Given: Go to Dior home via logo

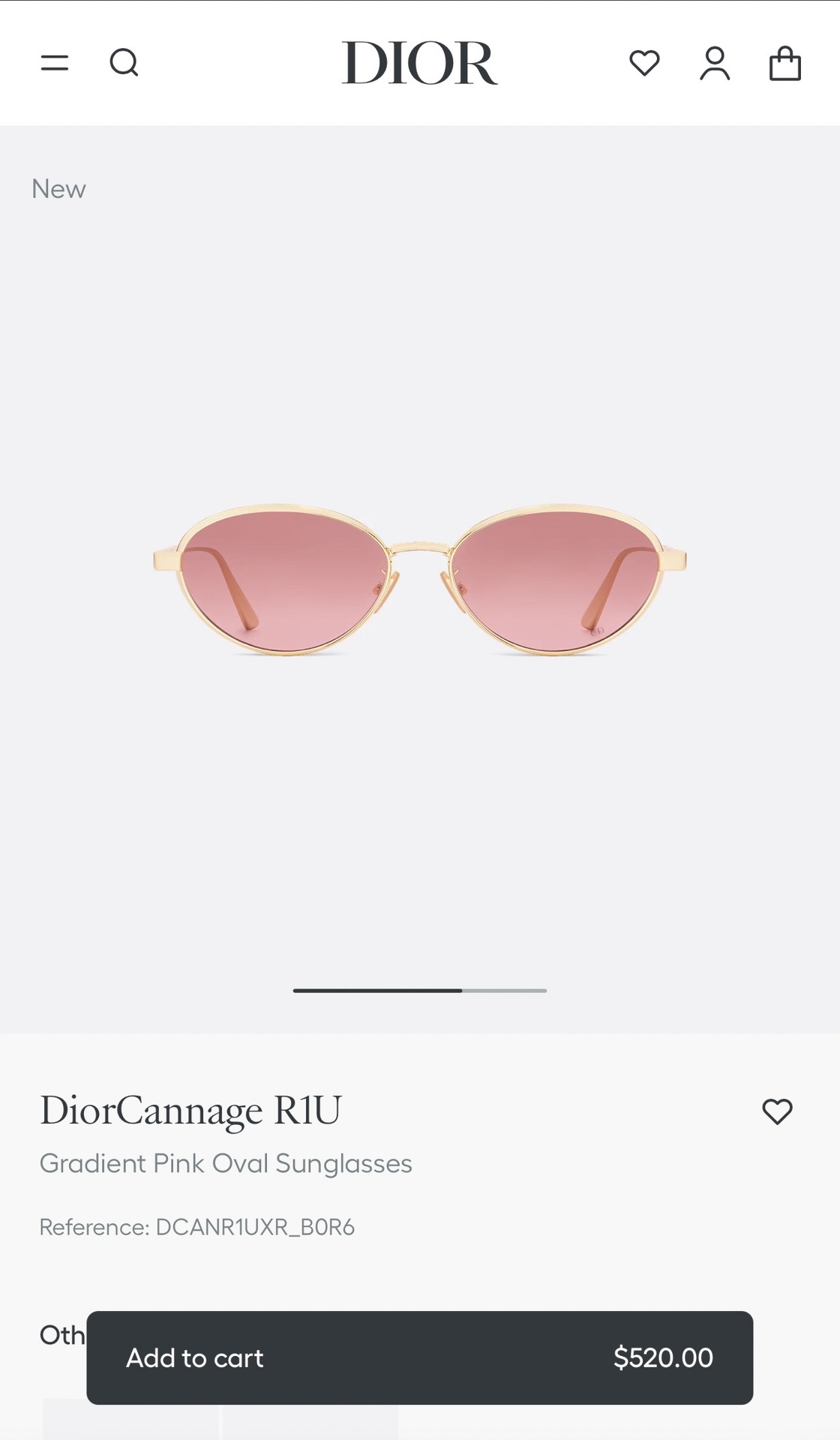Looking at the screenshot, I should 419,63.
